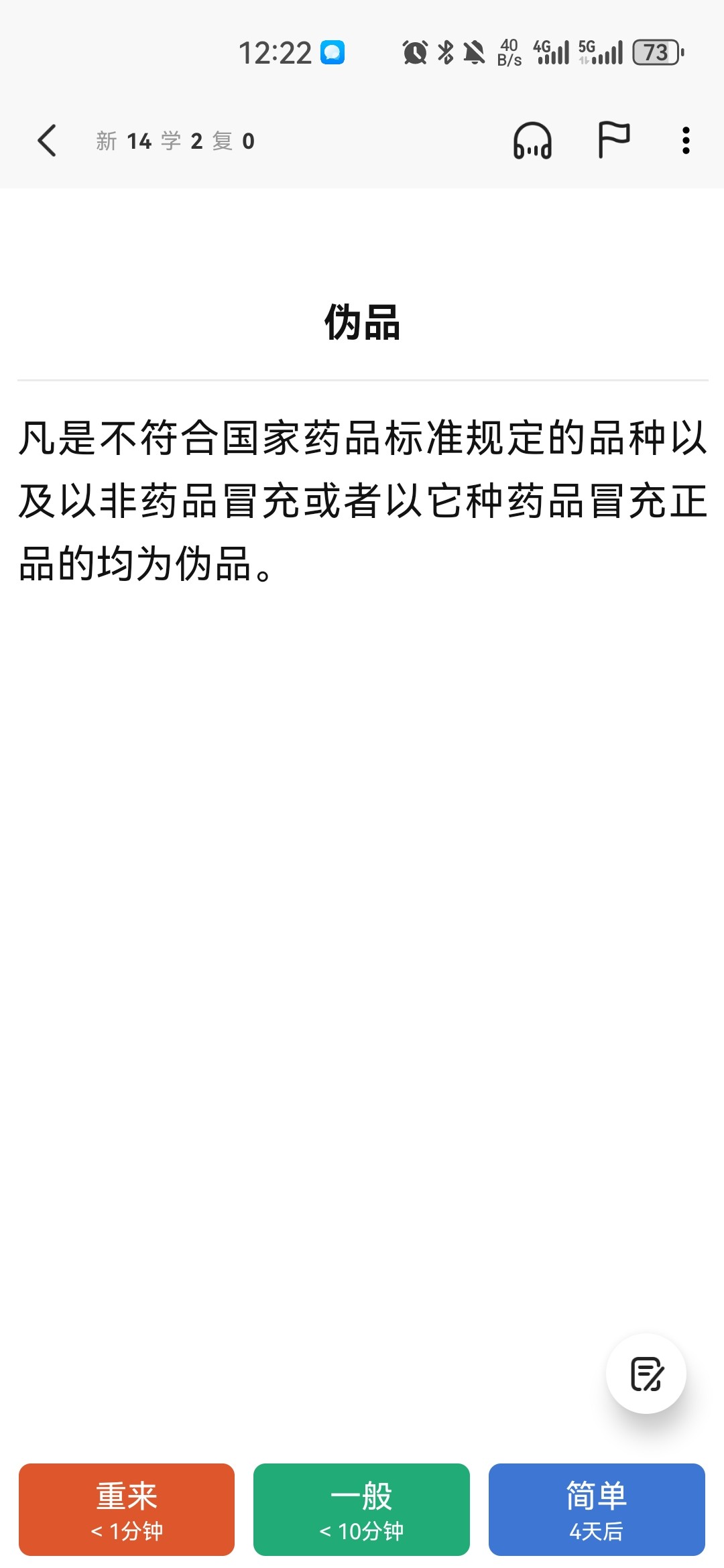The height and width of the screenshot is (1568, 724).
Task: Open the three-dot overflow menu
Action: [686, 141]
